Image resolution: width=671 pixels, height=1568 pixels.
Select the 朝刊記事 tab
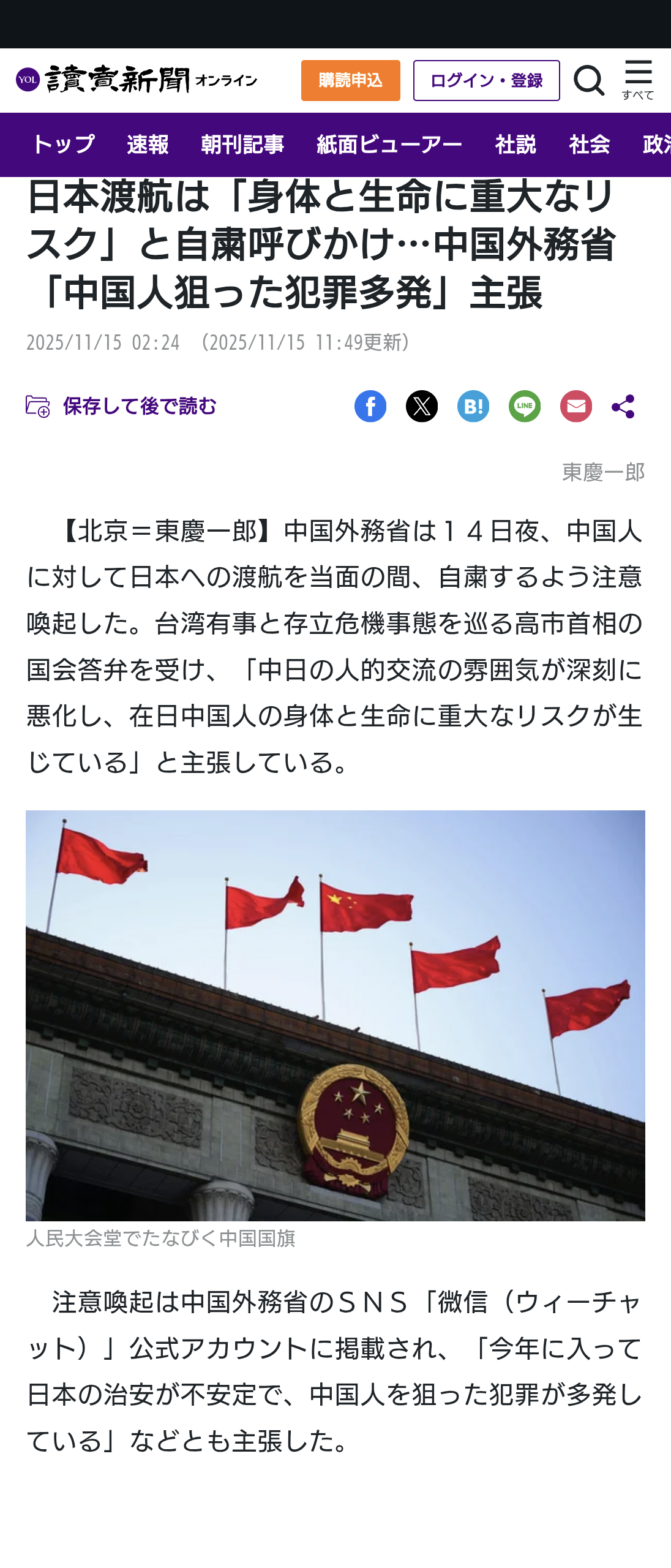(242, 145)
